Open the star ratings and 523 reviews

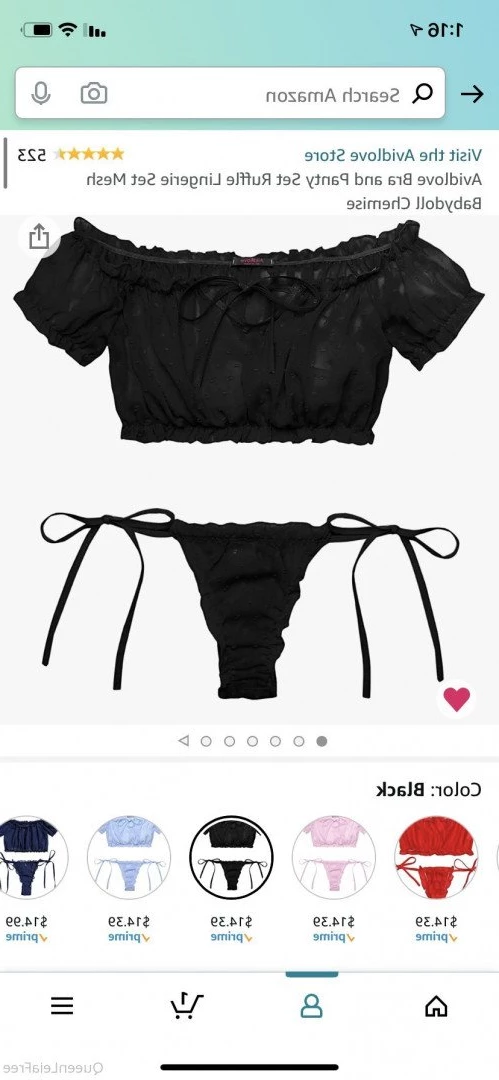(71, 154)
